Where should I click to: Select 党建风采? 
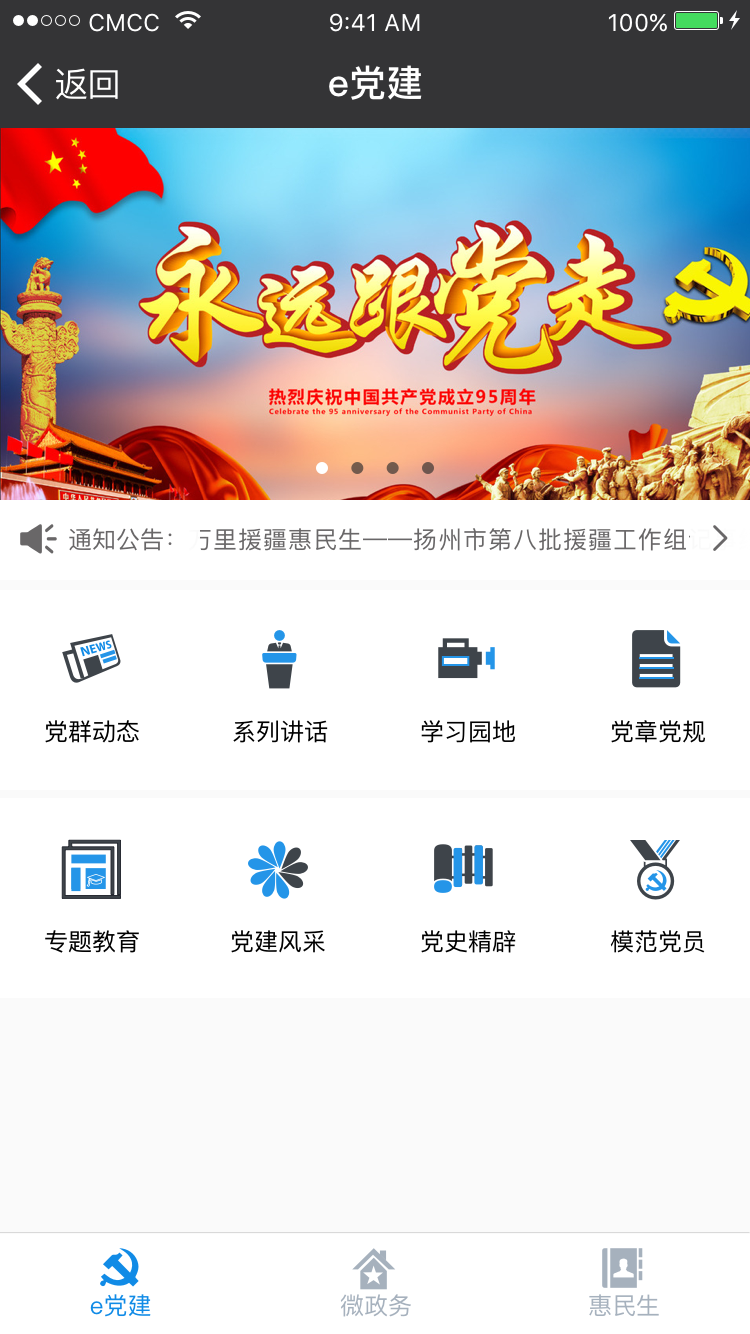click(279, 895)
